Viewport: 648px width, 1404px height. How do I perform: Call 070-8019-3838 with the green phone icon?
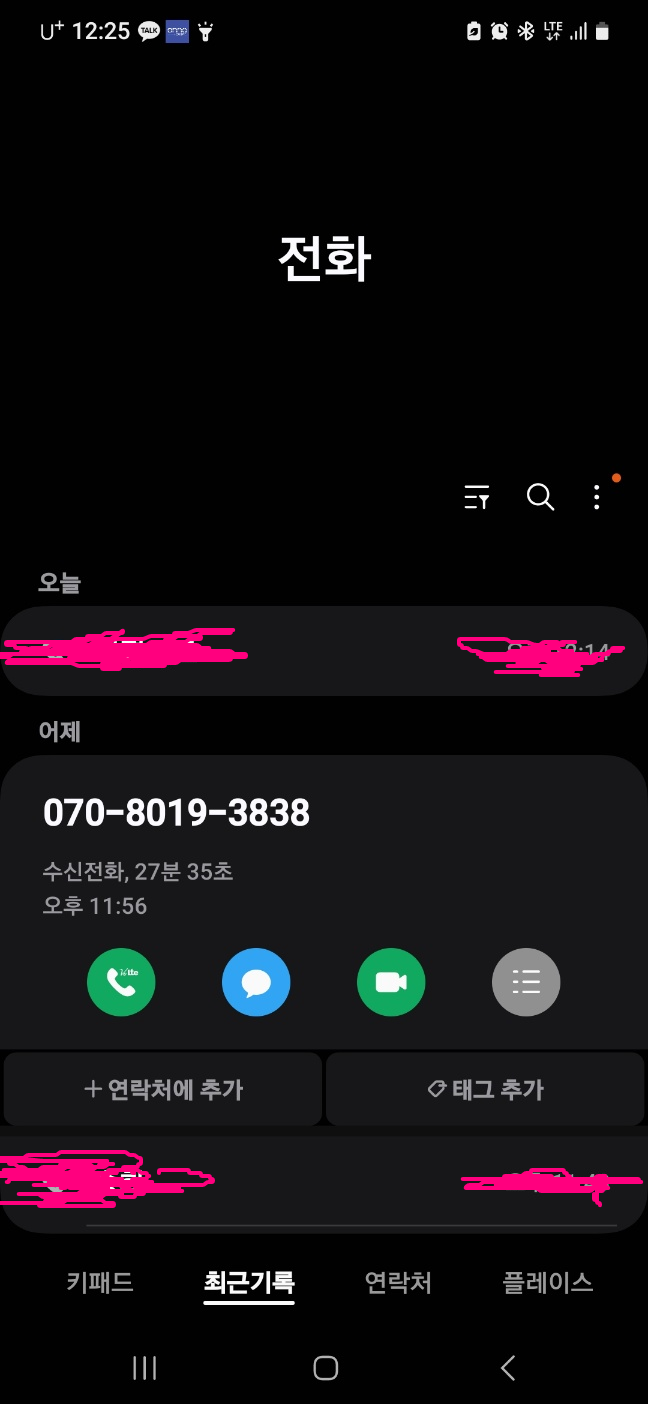121,982
